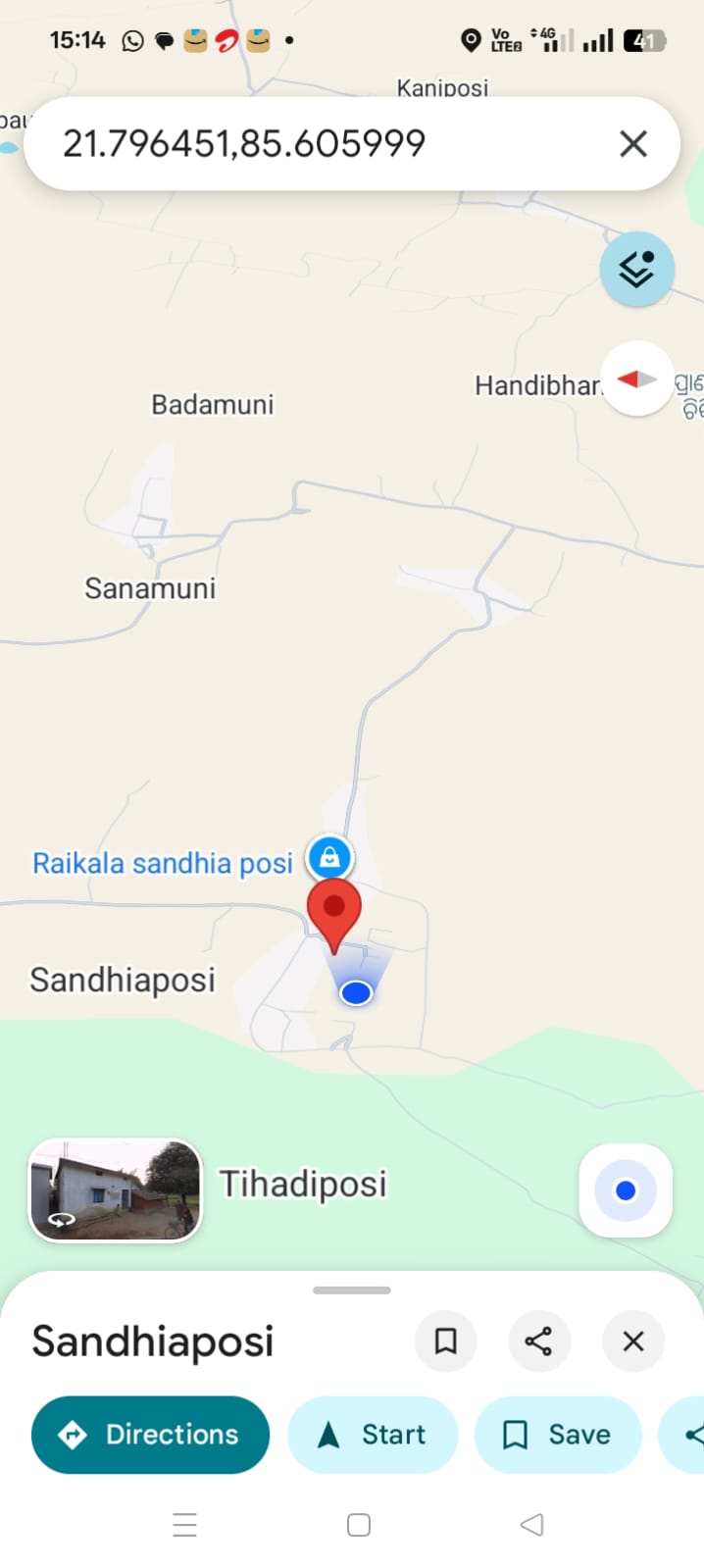704x1568 pixels.
Task: Save Sandhiaposi to a list
Action: [x=558, y=1435]
